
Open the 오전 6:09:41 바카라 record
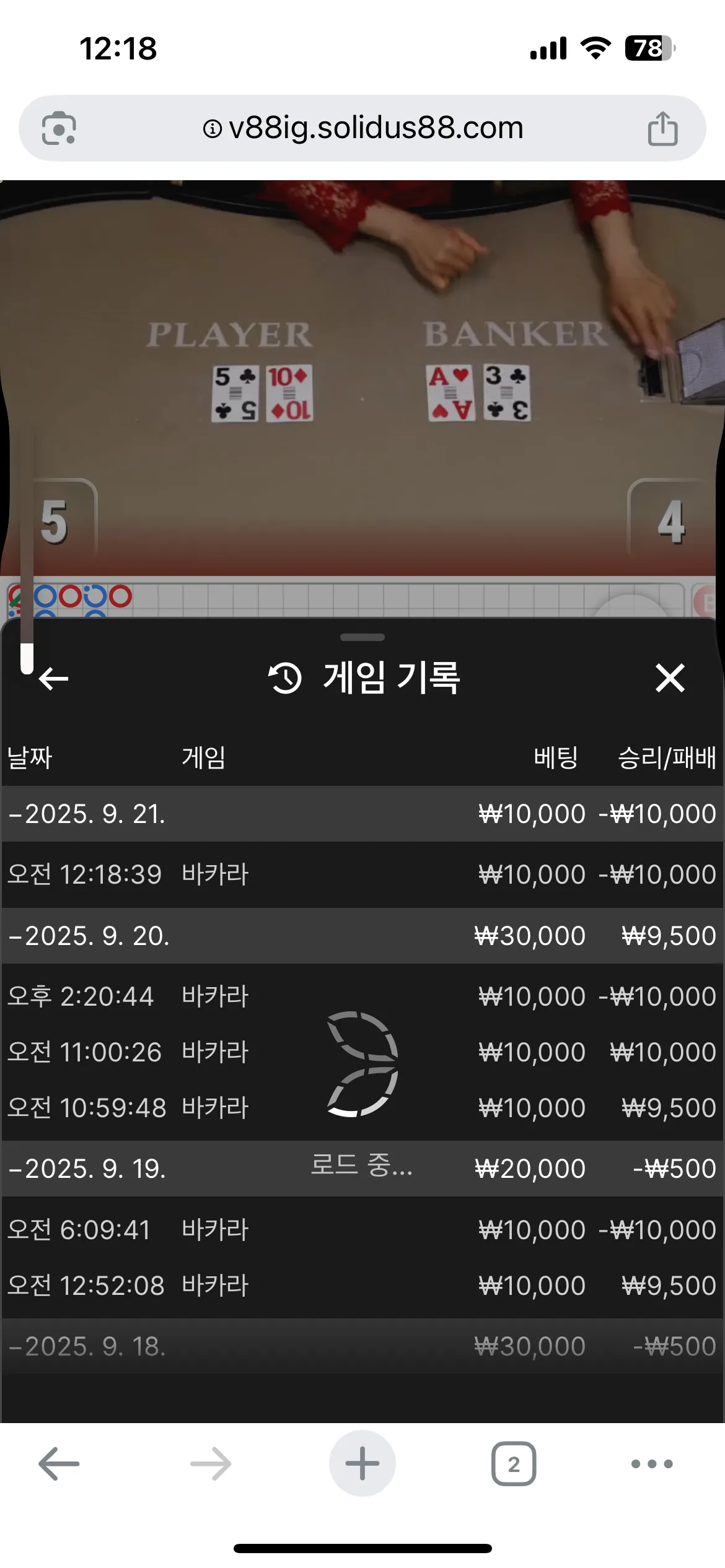point(362,1230)
